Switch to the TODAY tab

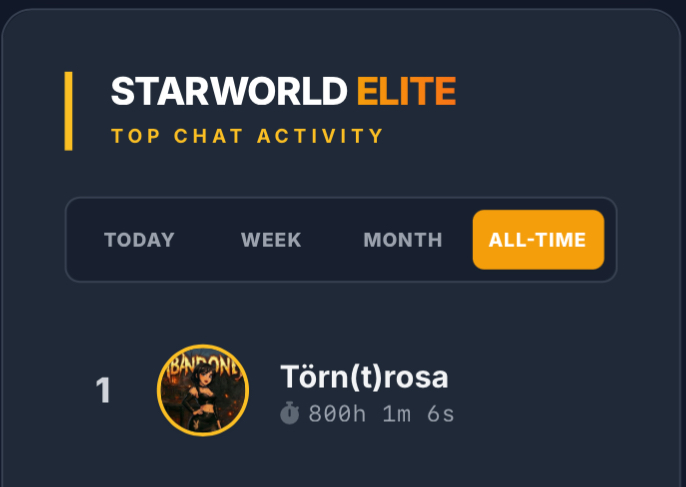(139, 240)
